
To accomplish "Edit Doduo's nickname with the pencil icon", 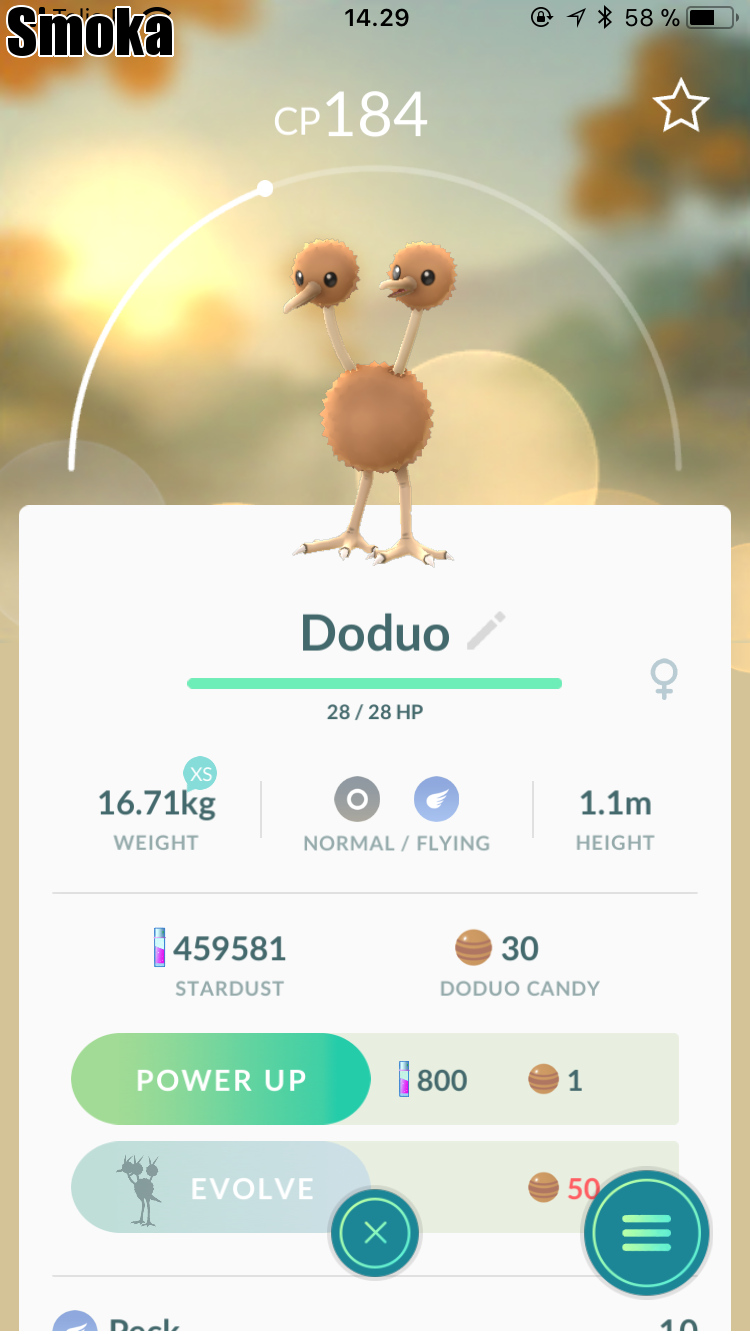I will click(486, 632).
